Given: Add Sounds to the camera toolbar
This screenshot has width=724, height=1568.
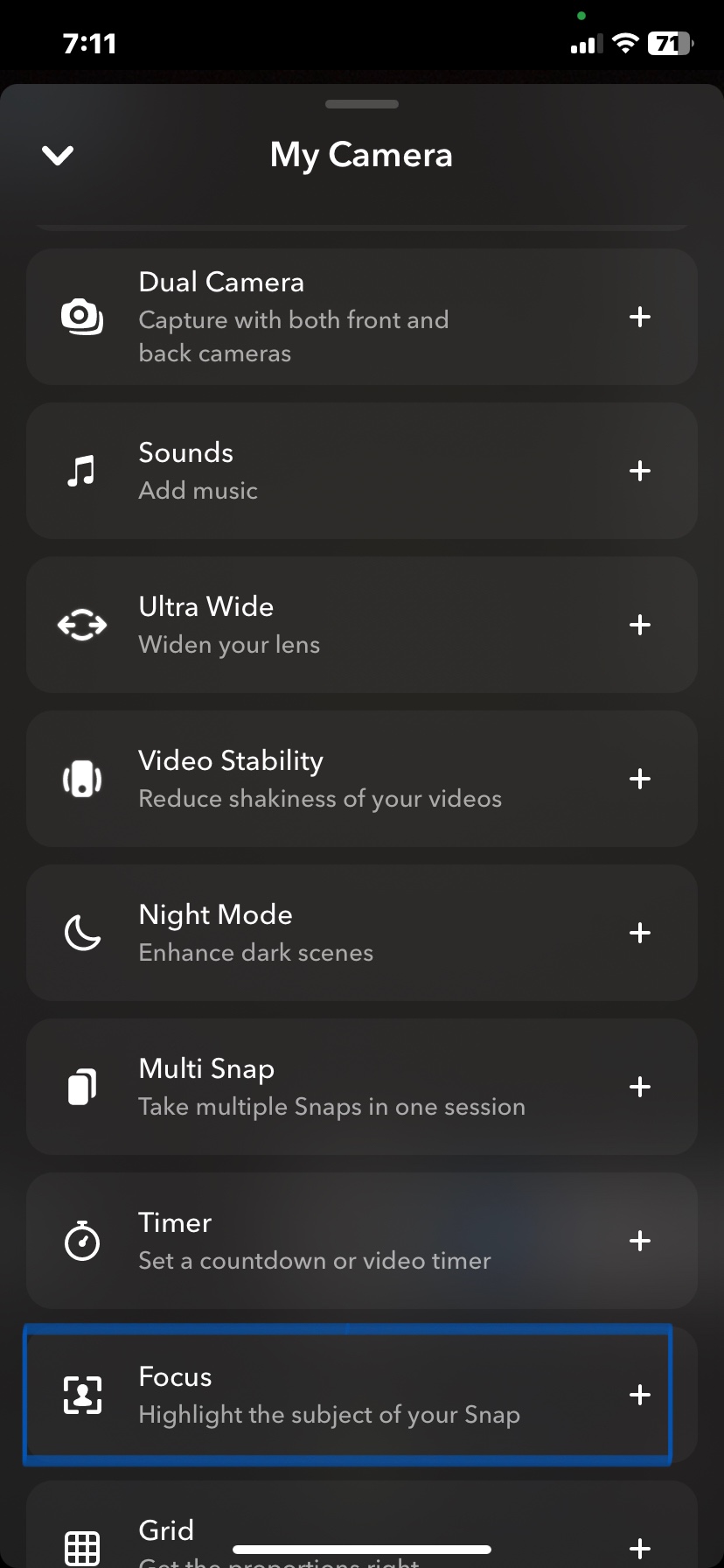Looking at the screenshot, I should pyautogui.click(x=640, y=471).
